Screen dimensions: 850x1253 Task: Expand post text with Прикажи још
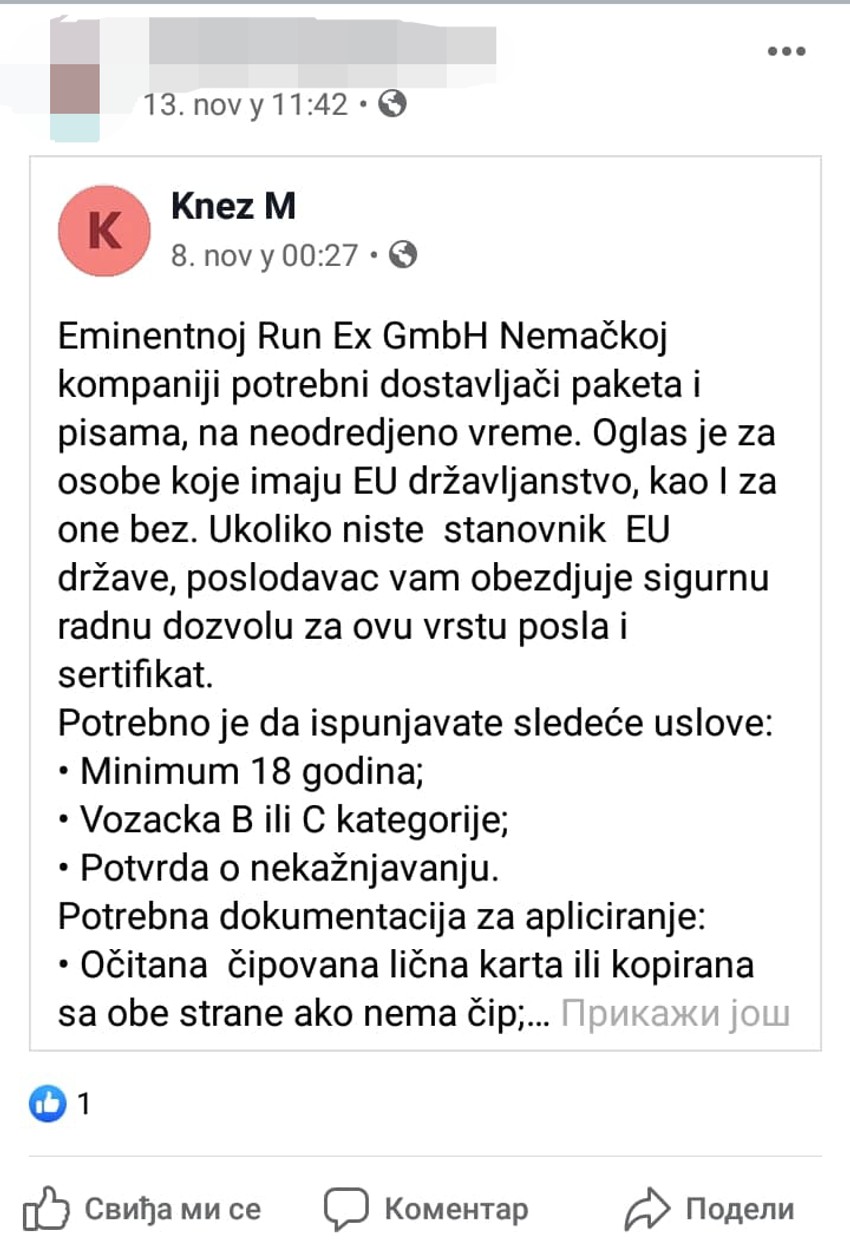coord(675,1014)
